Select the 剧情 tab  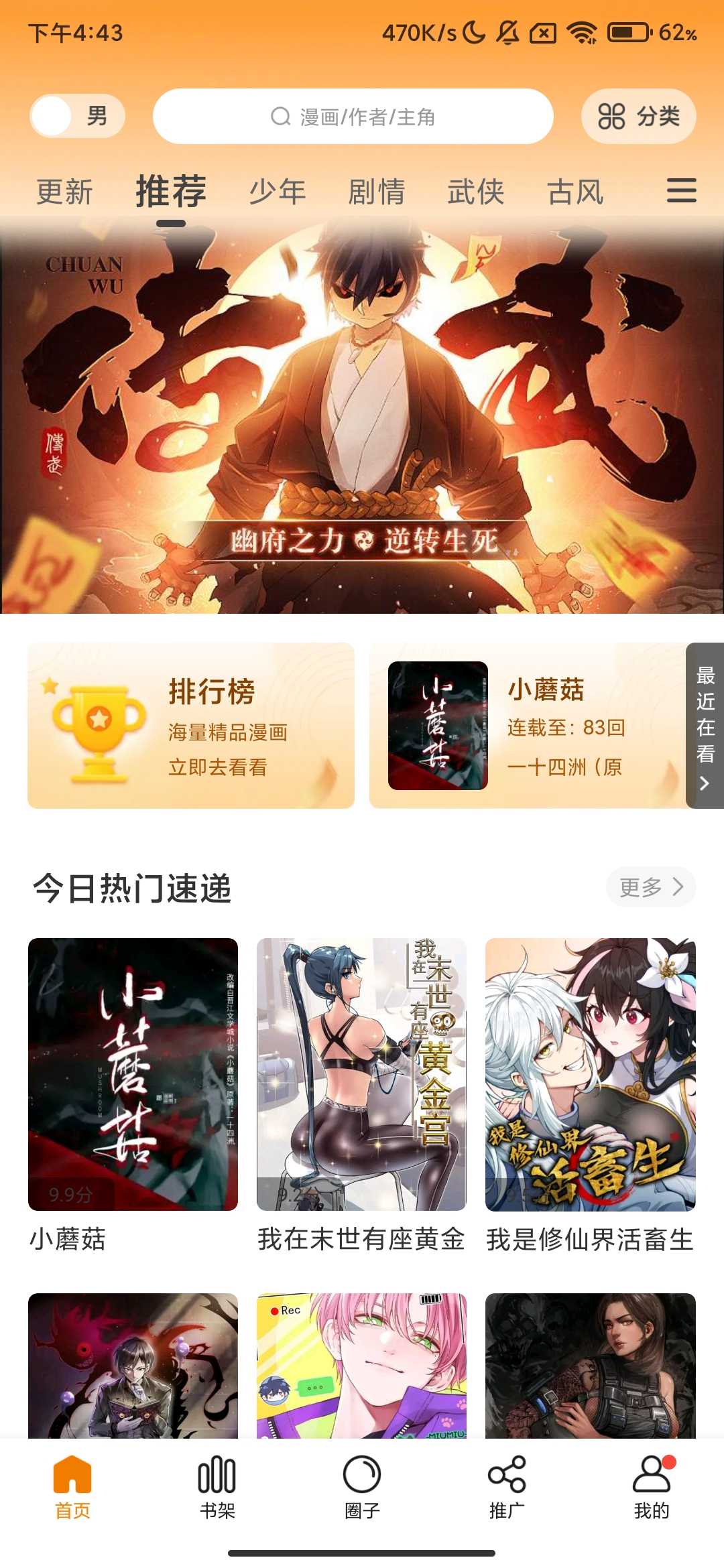pos(377,192)
